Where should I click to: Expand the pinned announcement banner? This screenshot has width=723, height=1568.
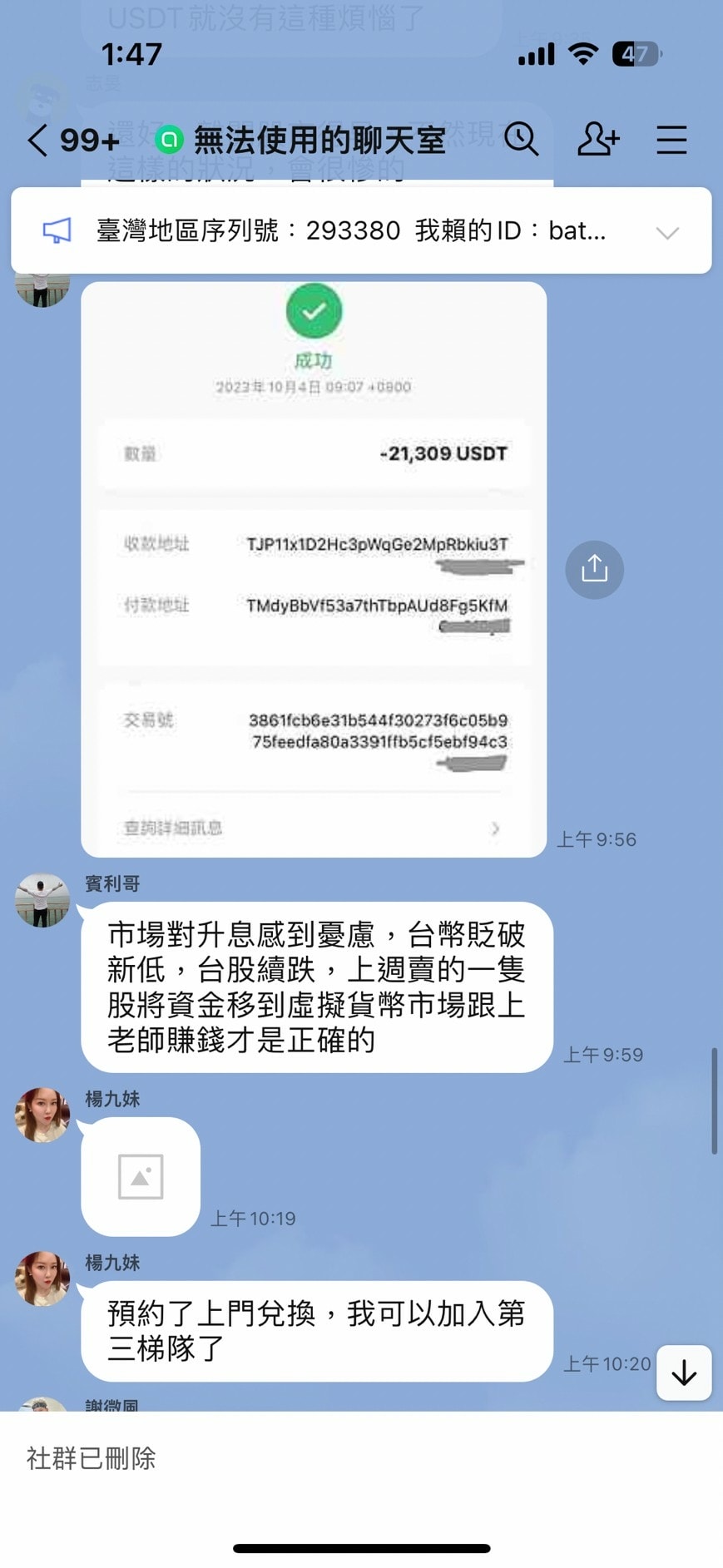667,232
